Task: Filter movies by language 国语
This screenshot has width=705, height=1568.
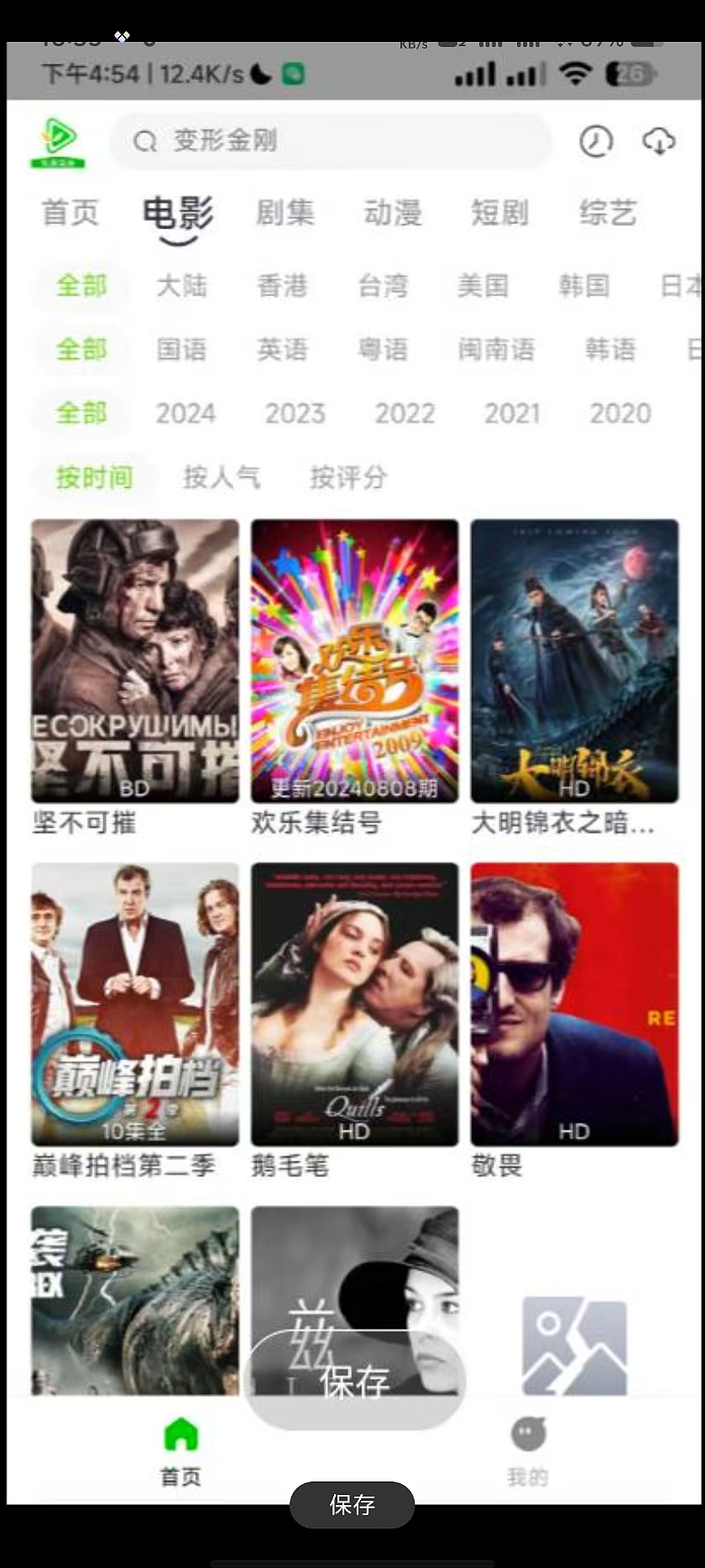Action: pyautogui.click(x=181, y=349)
